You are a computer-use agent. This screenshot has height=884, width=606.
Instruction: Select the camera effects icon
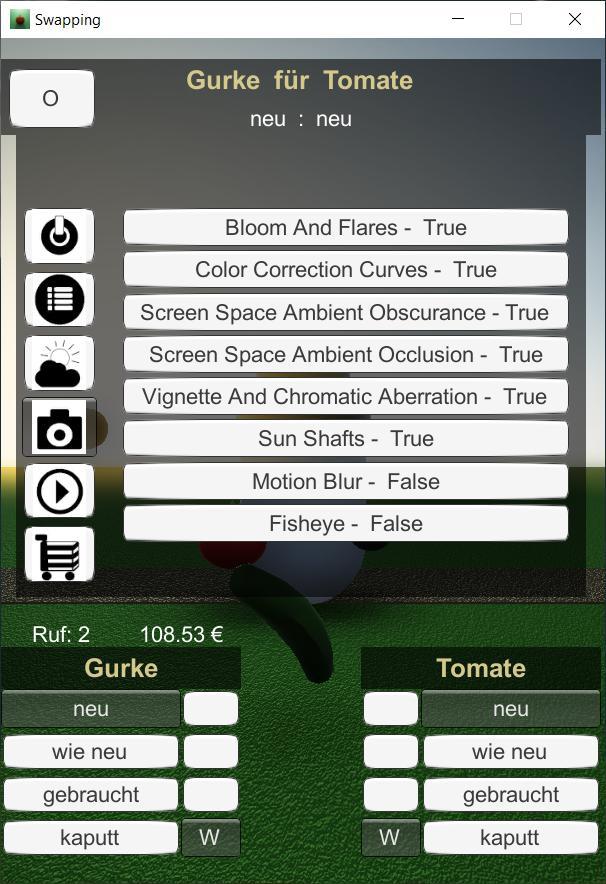[59, 428]
